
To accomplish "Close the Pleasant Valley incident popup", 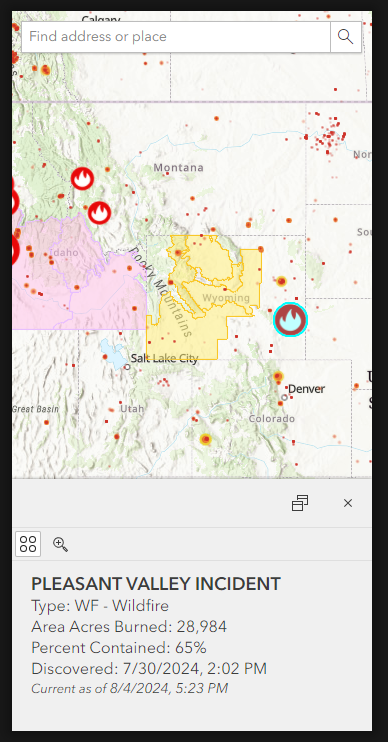I will [x=348, y=503].
